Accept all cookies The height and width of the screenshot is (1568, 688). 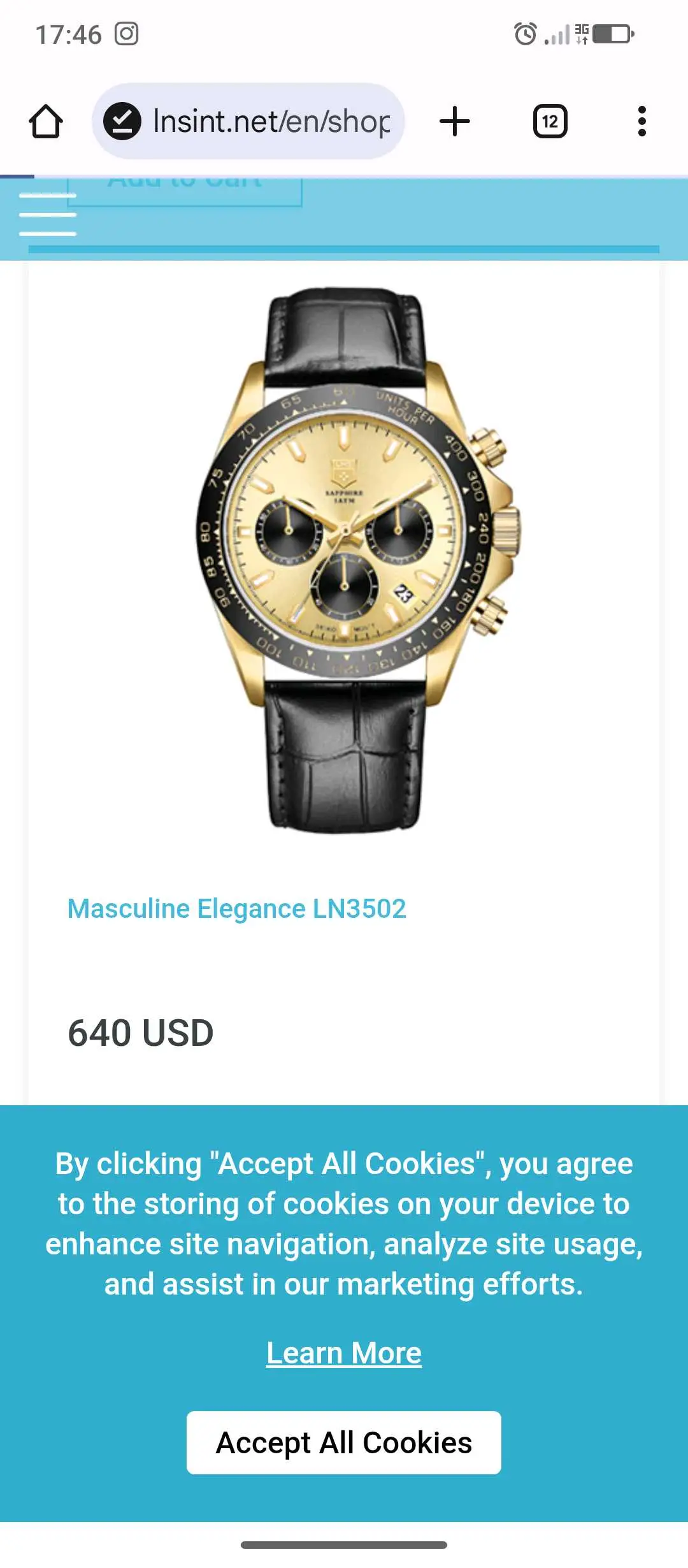[344, 1442]
